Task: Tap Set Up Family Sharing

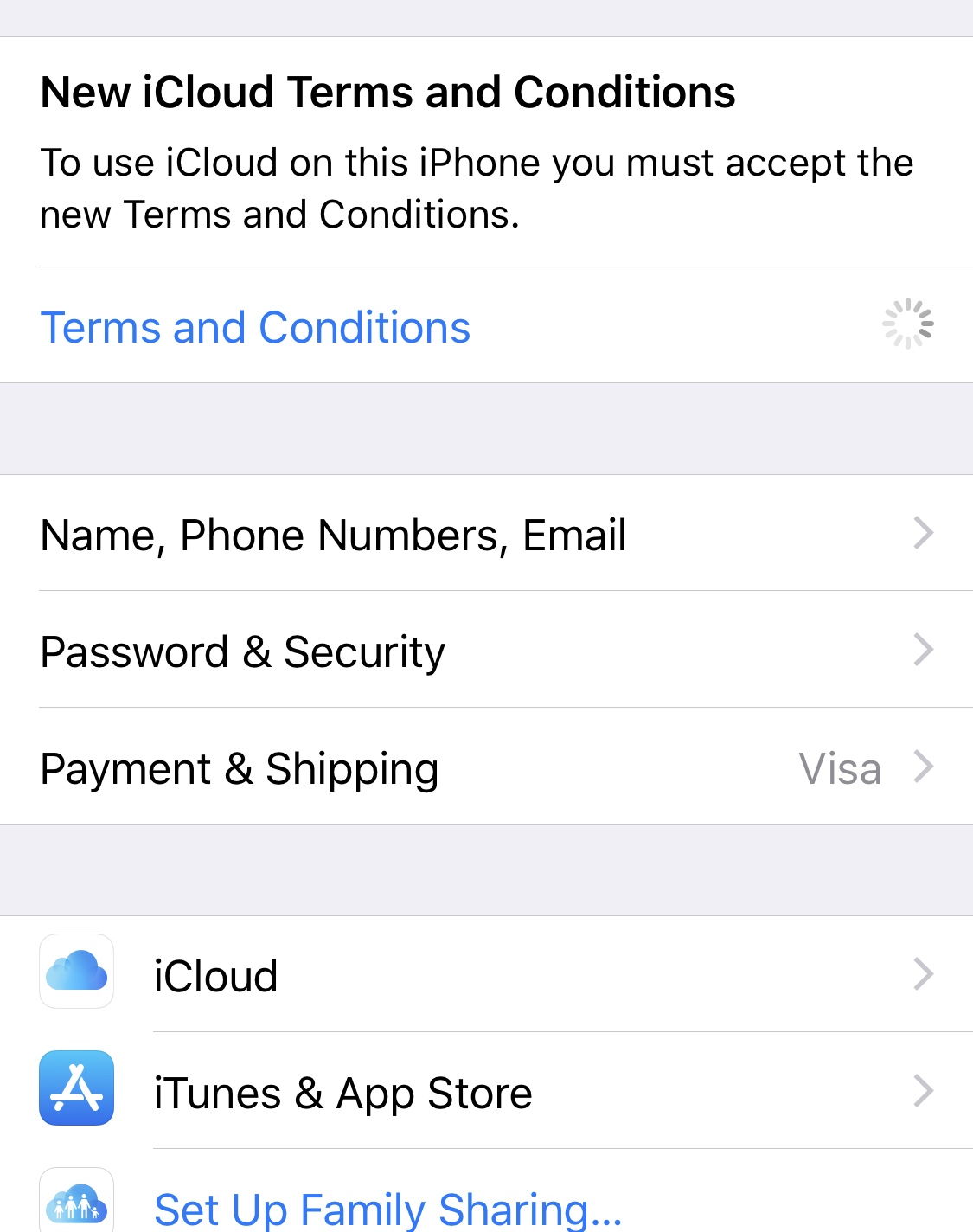Action: pos(387,1207)
